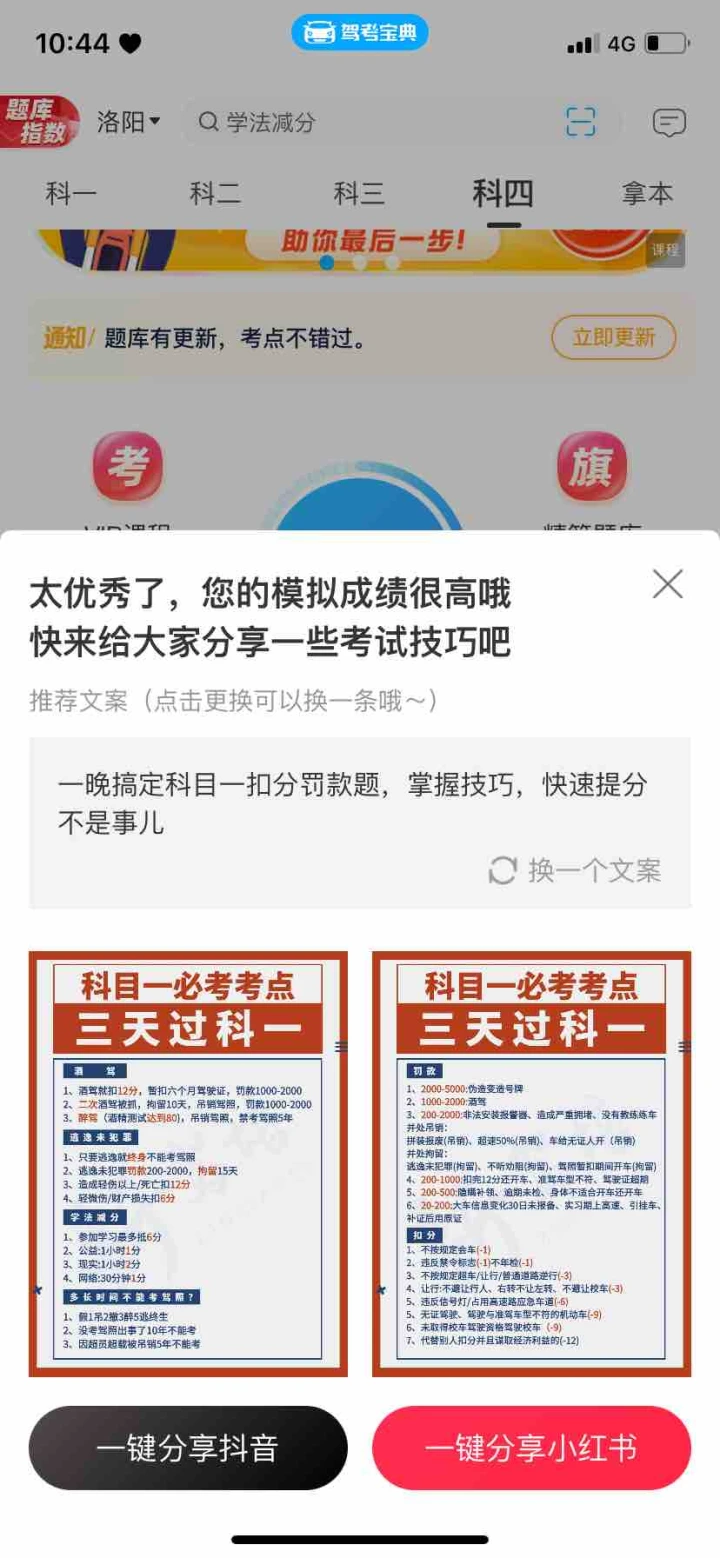Open the right 科目一必考考点 poster with 罚款
This screenshot has width=720, height=1558.
click(x=531, y=1164)
